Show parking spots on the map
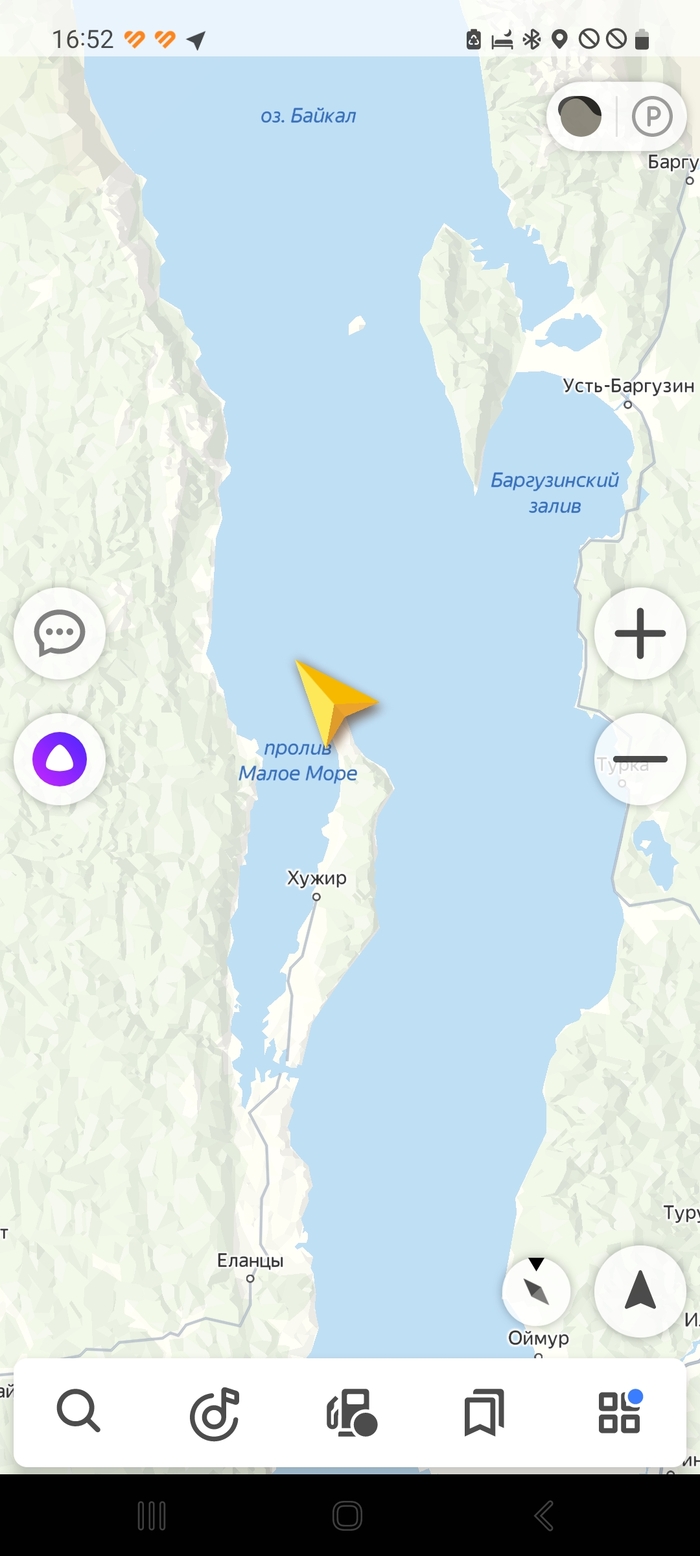Image resolution: width=700 pixels, height=1556 pixels. (x=652, y=117)
